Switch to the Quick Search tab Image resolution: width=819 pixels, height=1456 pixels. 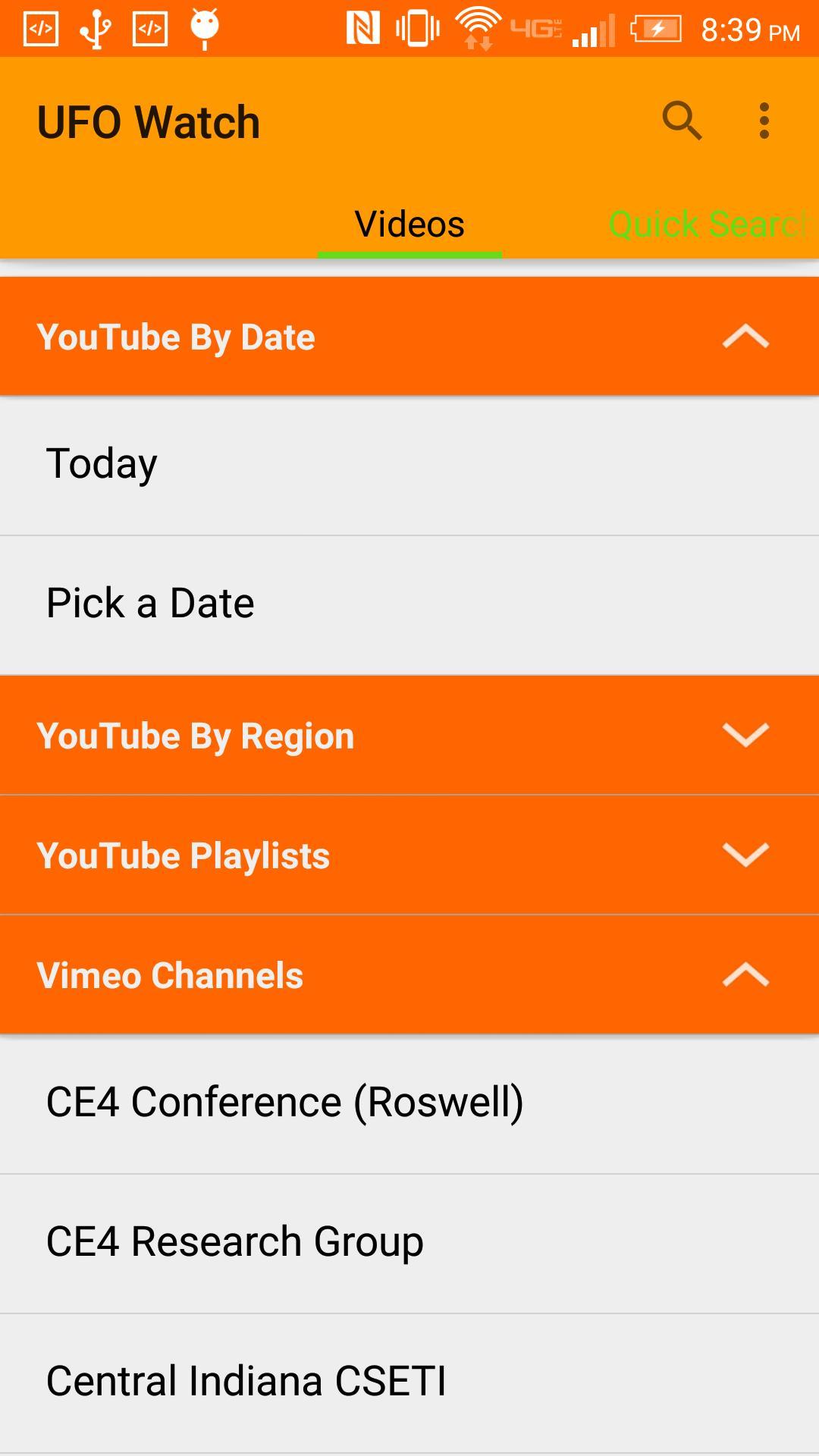(708, 224)
